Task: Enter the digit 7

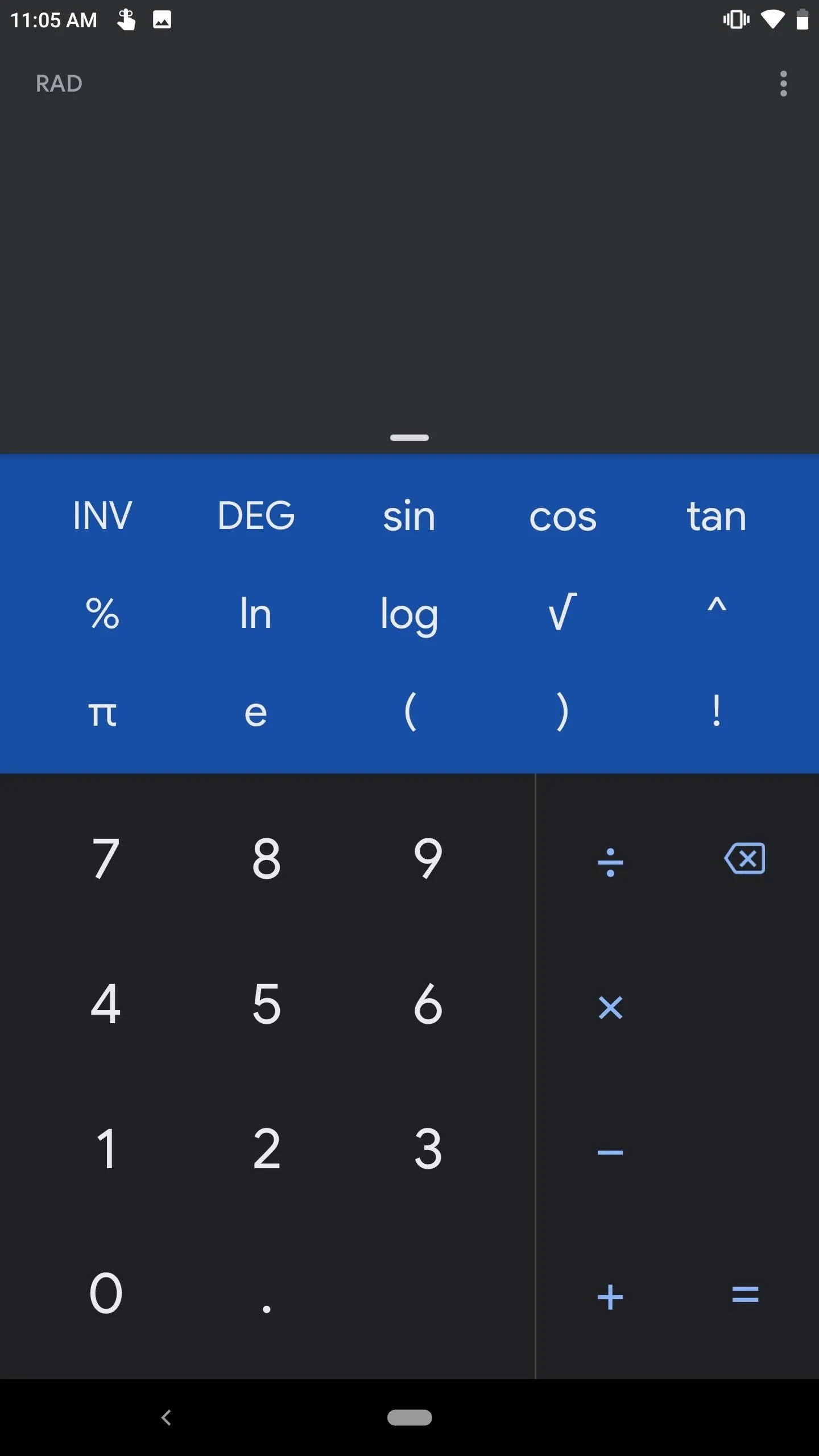Action: point(106,859)
